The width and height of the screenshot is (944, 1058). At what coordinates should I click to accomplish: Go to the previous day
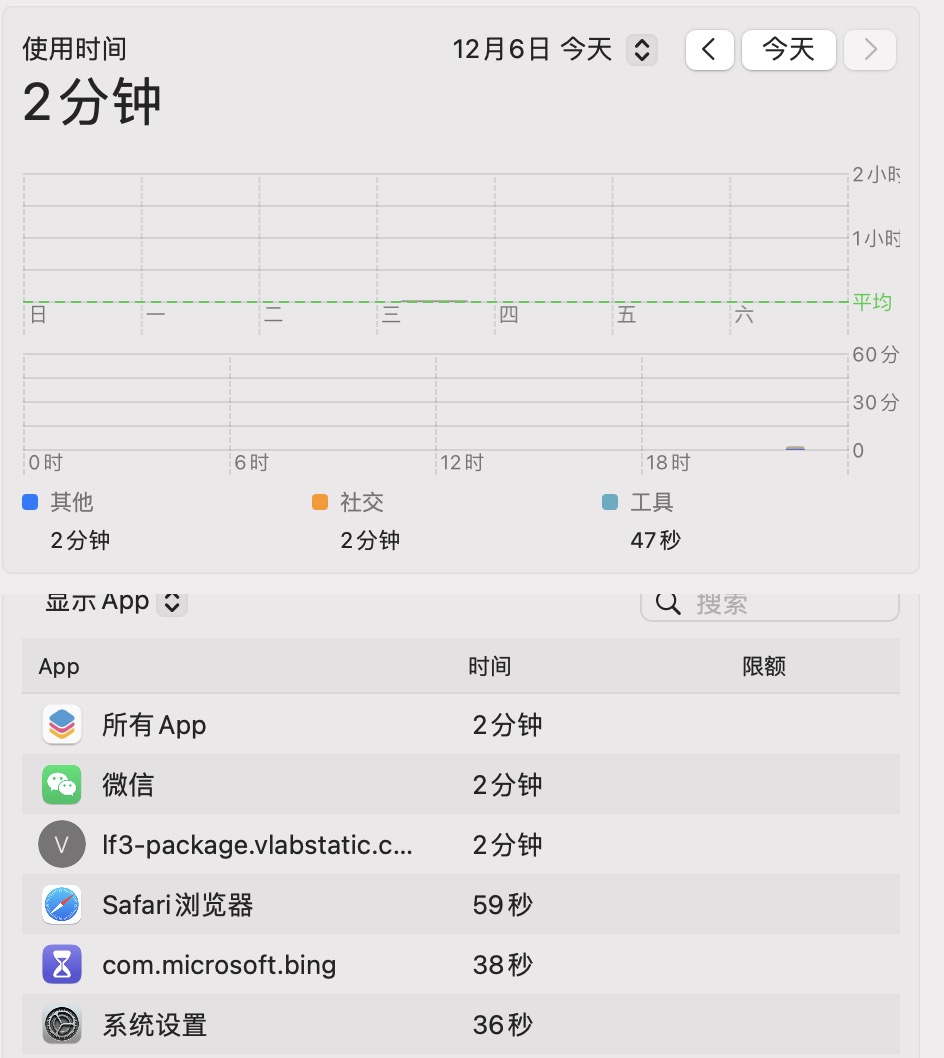pos(710,50)
